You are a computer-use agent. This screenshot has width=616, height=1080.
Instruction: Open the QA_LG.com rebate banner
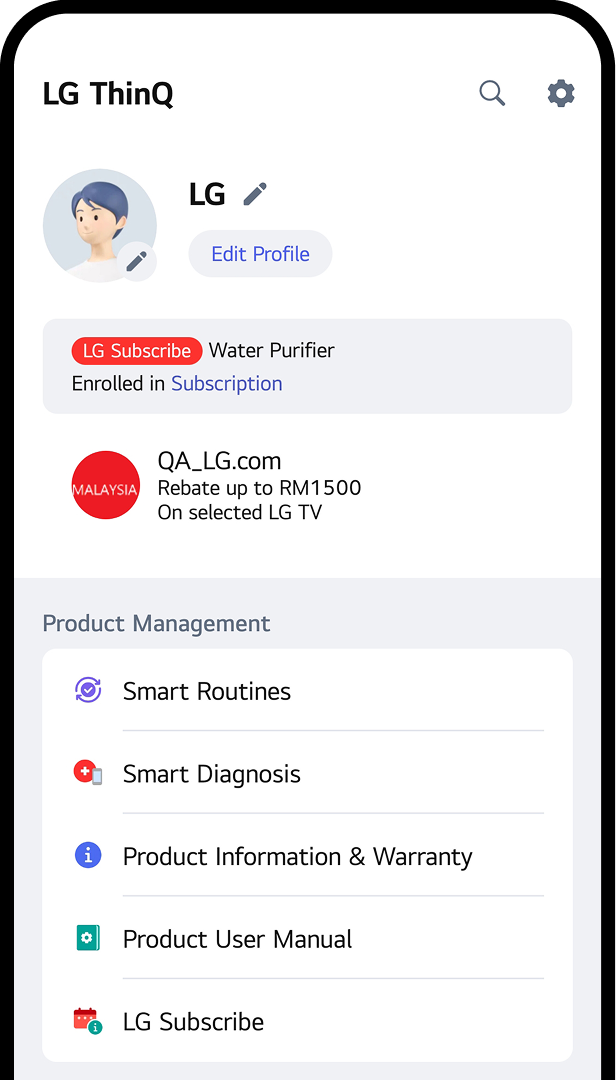pyautogui.click(x=259, y=486)
